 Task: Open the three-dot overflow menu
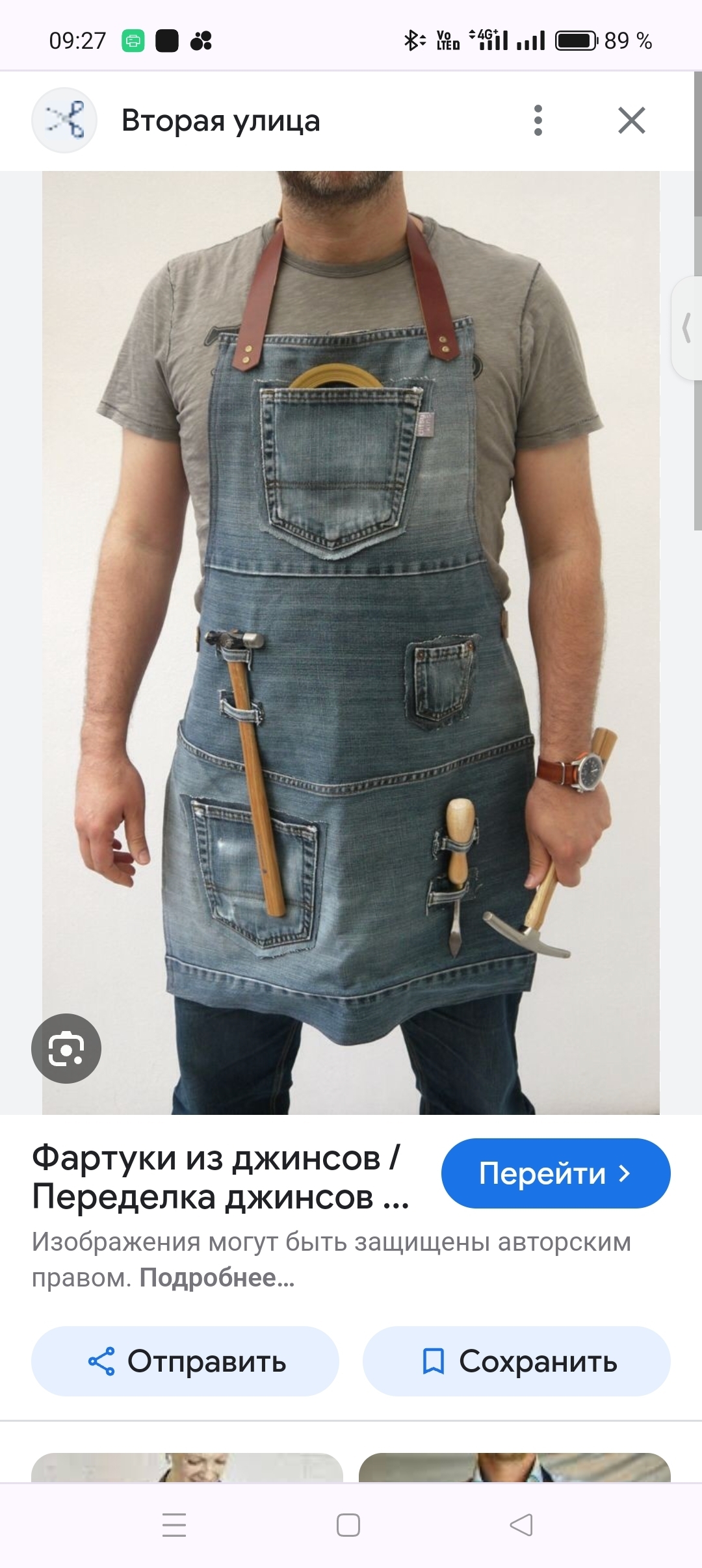pyautogui.click(x=538, y=120)
